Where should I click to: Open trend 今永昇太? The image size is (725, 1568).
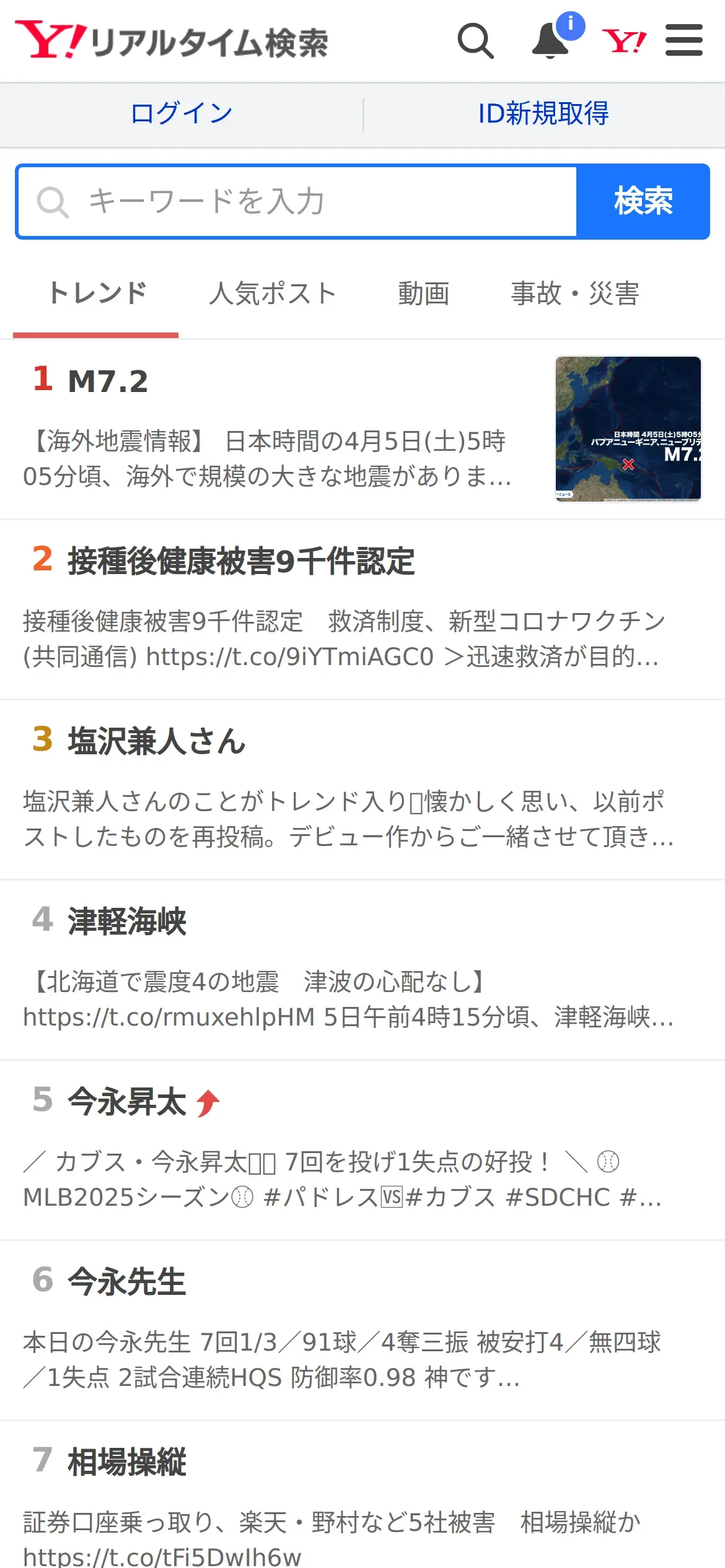pyautogui.click(x=362, y=1151)
